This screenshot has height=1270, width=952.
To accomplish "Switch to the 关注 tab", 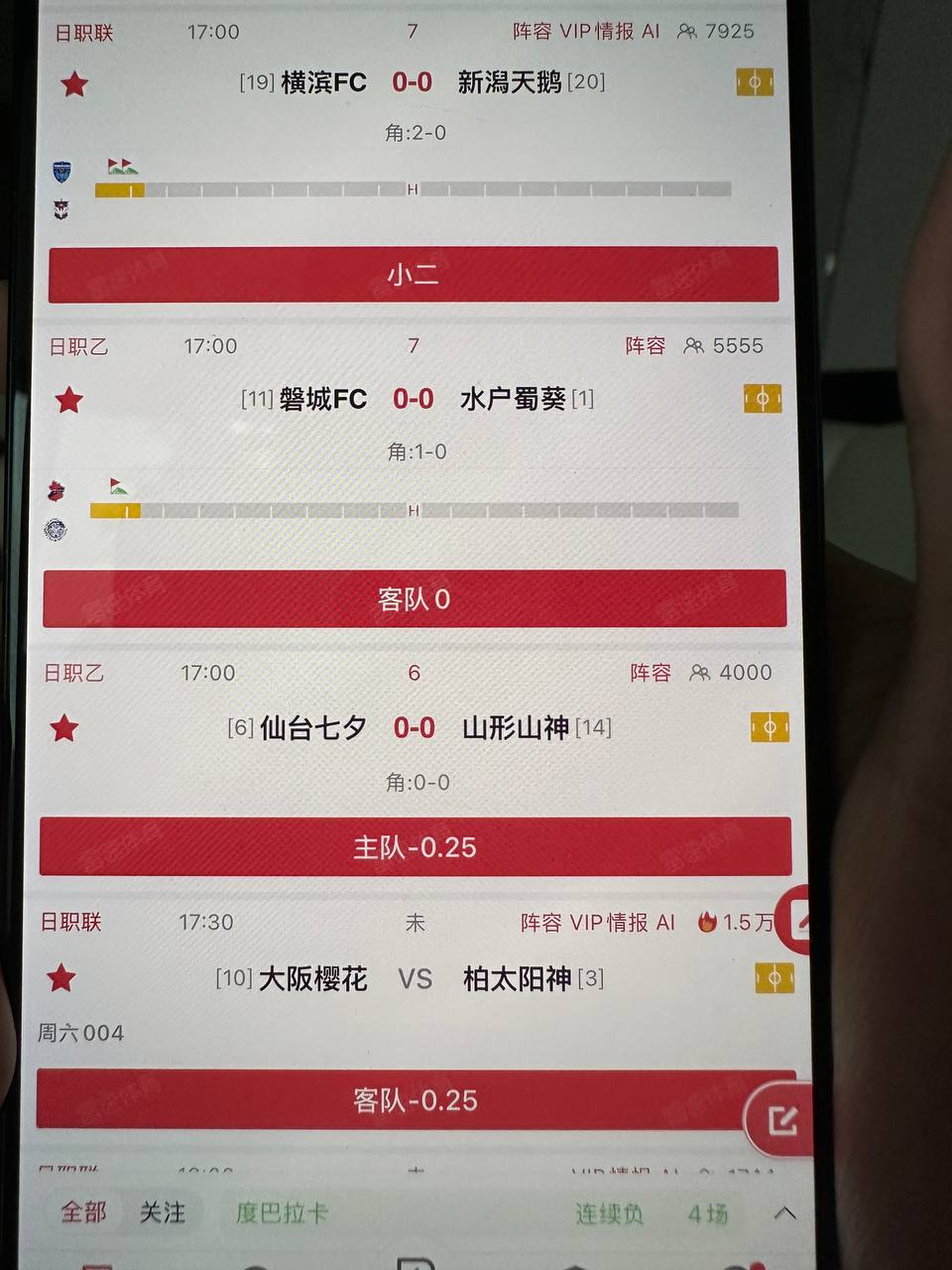I will (x=163, y=1212).
